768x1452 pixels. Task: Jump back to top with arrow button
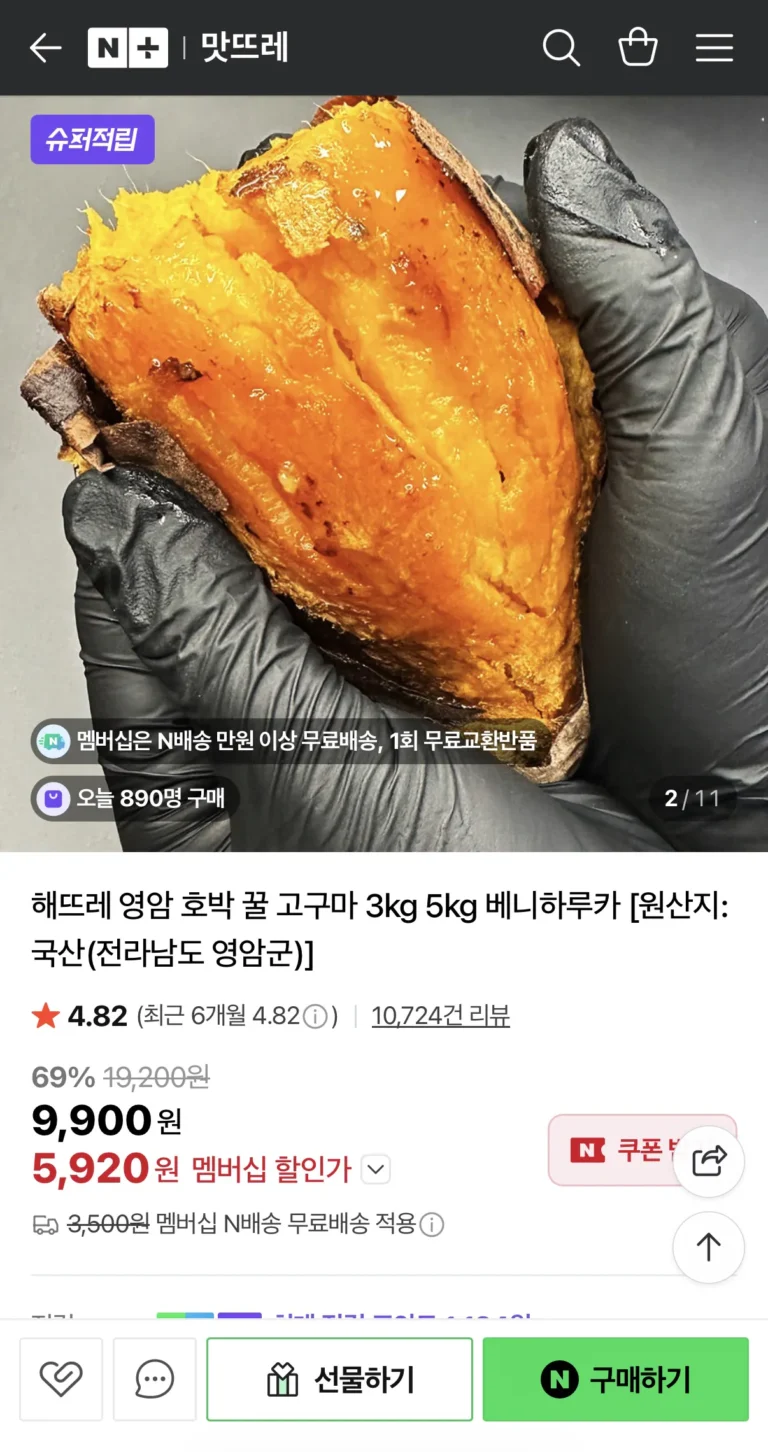pos(708,1247)
